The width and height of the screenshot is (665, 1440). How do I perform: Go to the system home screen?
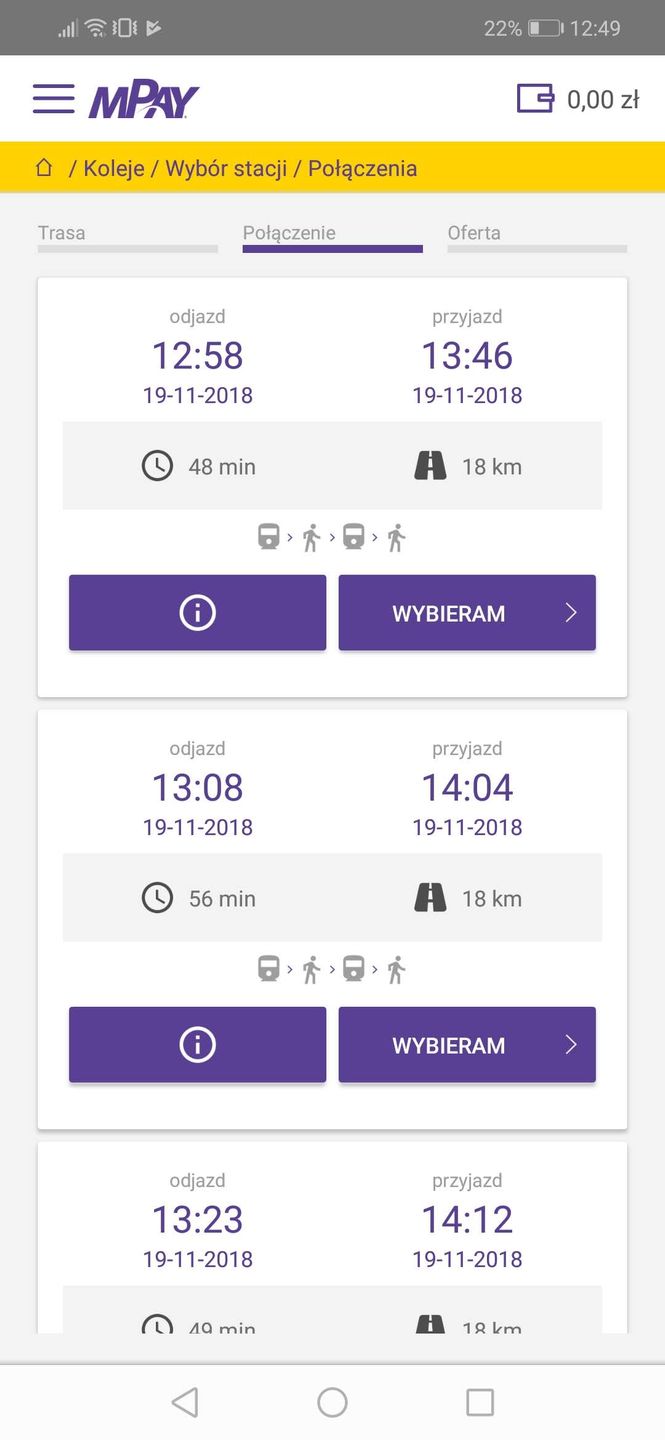tap(332, 1402)
